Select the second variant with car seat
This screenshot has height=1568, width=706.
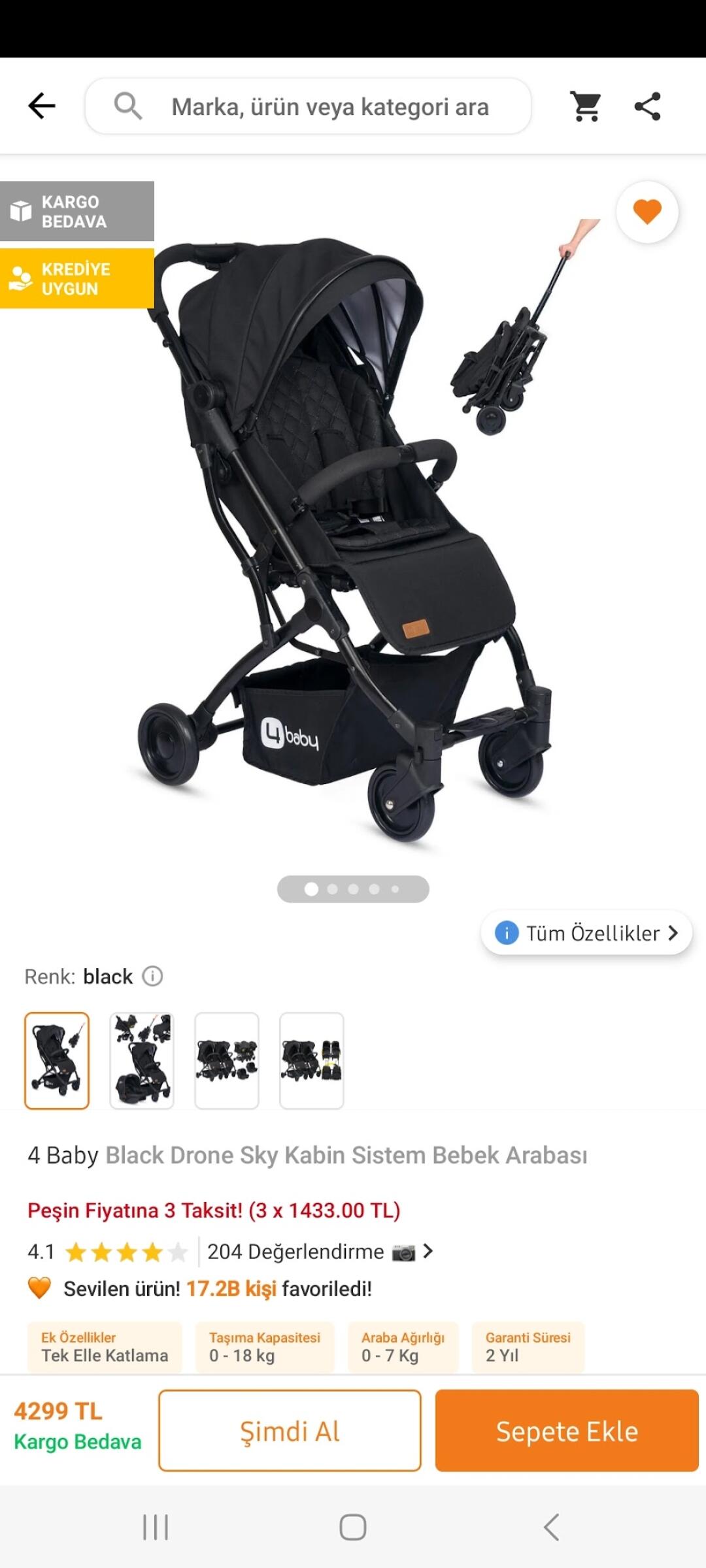pos(142,1061)
